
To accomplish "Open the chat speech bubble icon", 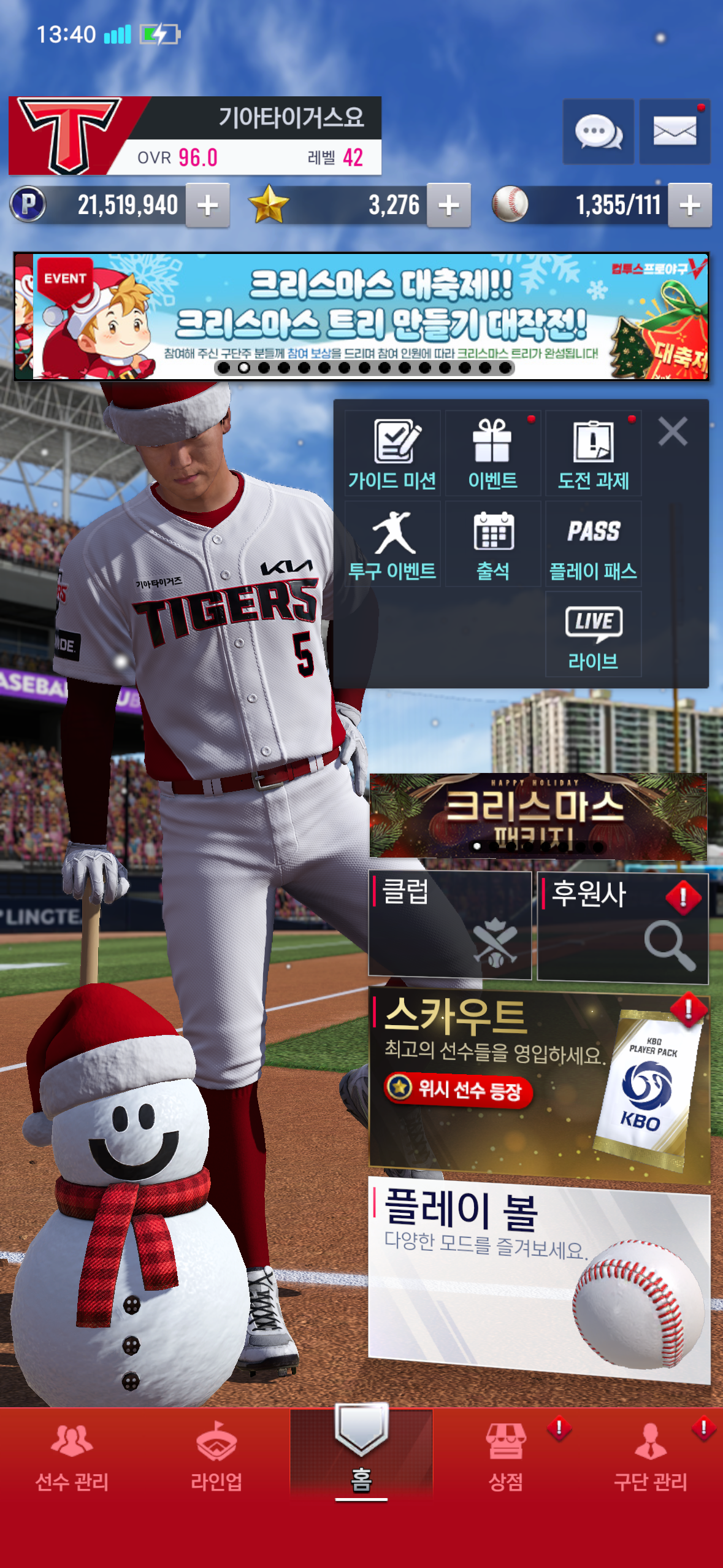I will click(x=598, y=131).
